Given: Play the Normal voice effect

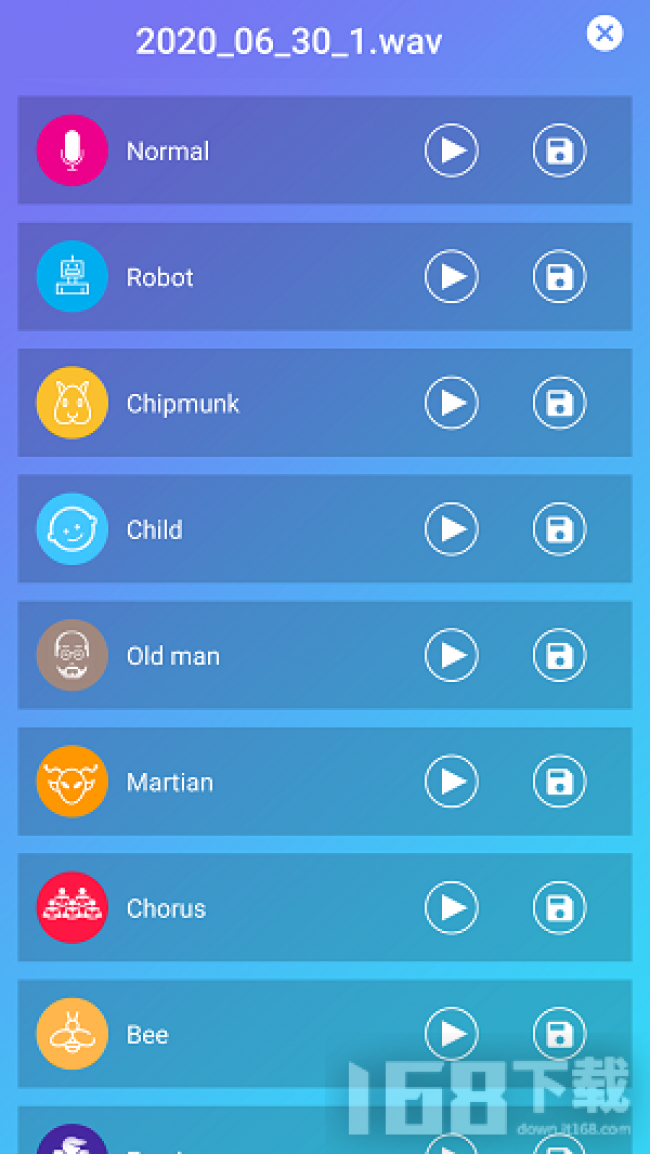Looking at the screenshot, I should click(451, 151).
